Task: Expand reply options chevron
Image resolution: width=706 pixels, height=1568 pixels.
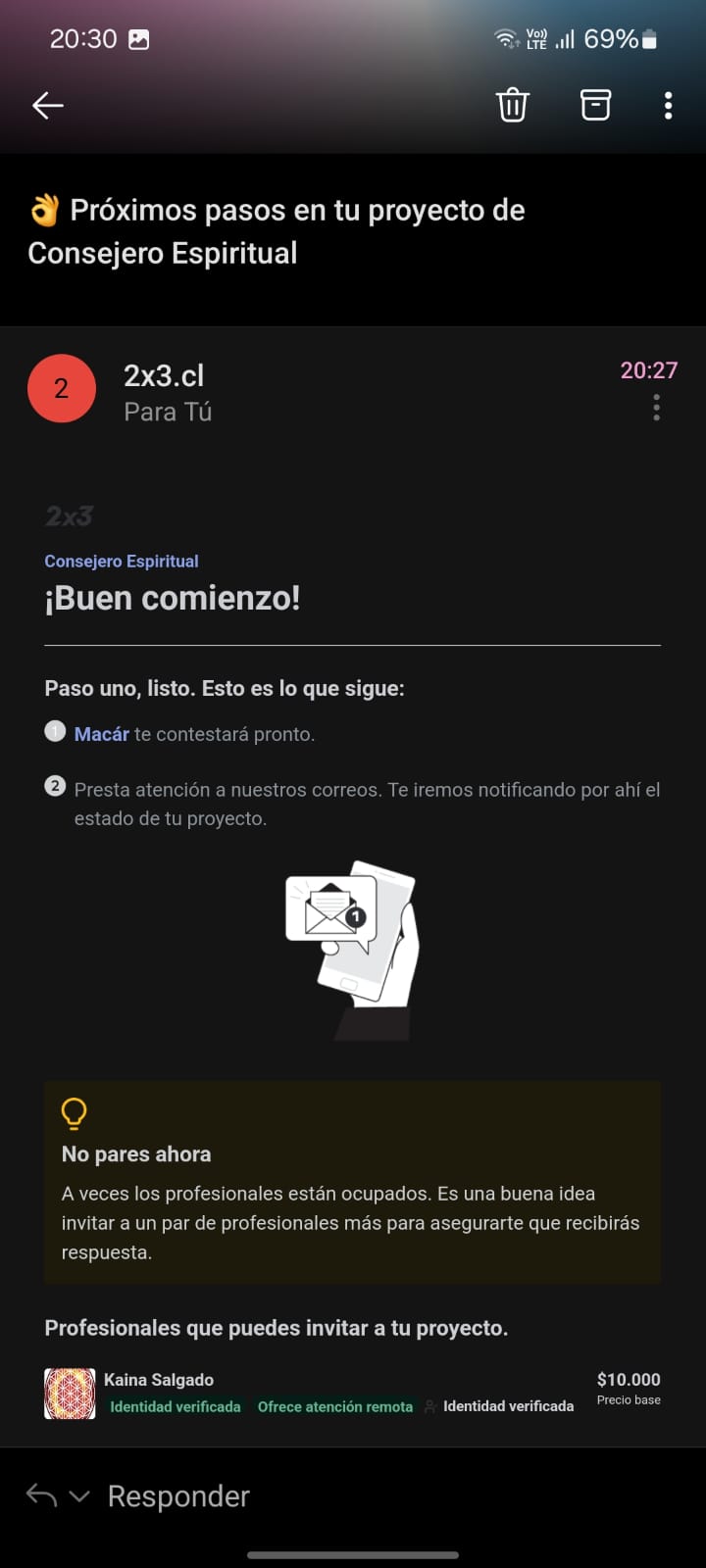Action: tap(80, 1496)
